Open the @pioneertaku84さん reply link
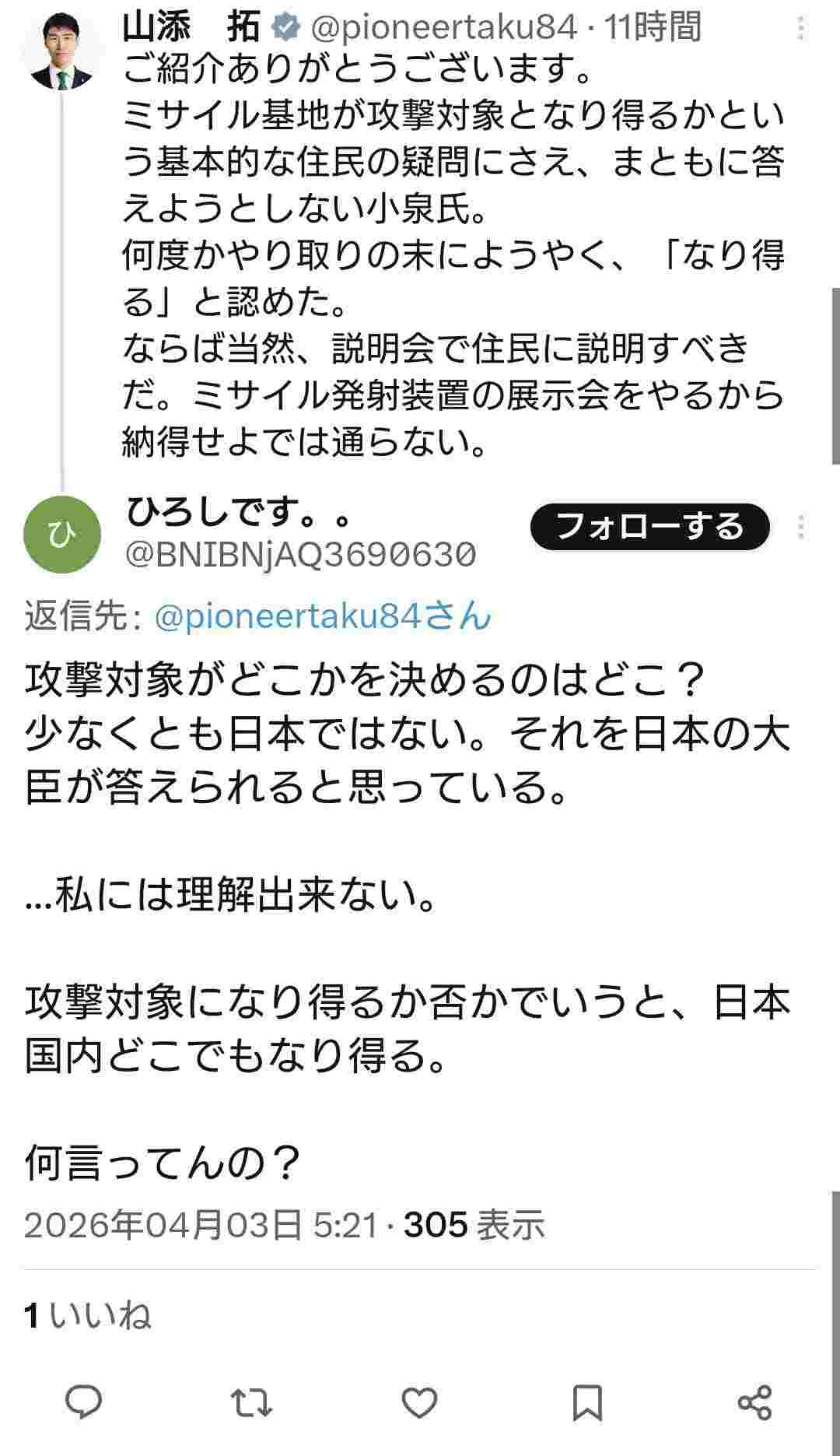This screenshot has height=1456, width=840. pos(323,616)
